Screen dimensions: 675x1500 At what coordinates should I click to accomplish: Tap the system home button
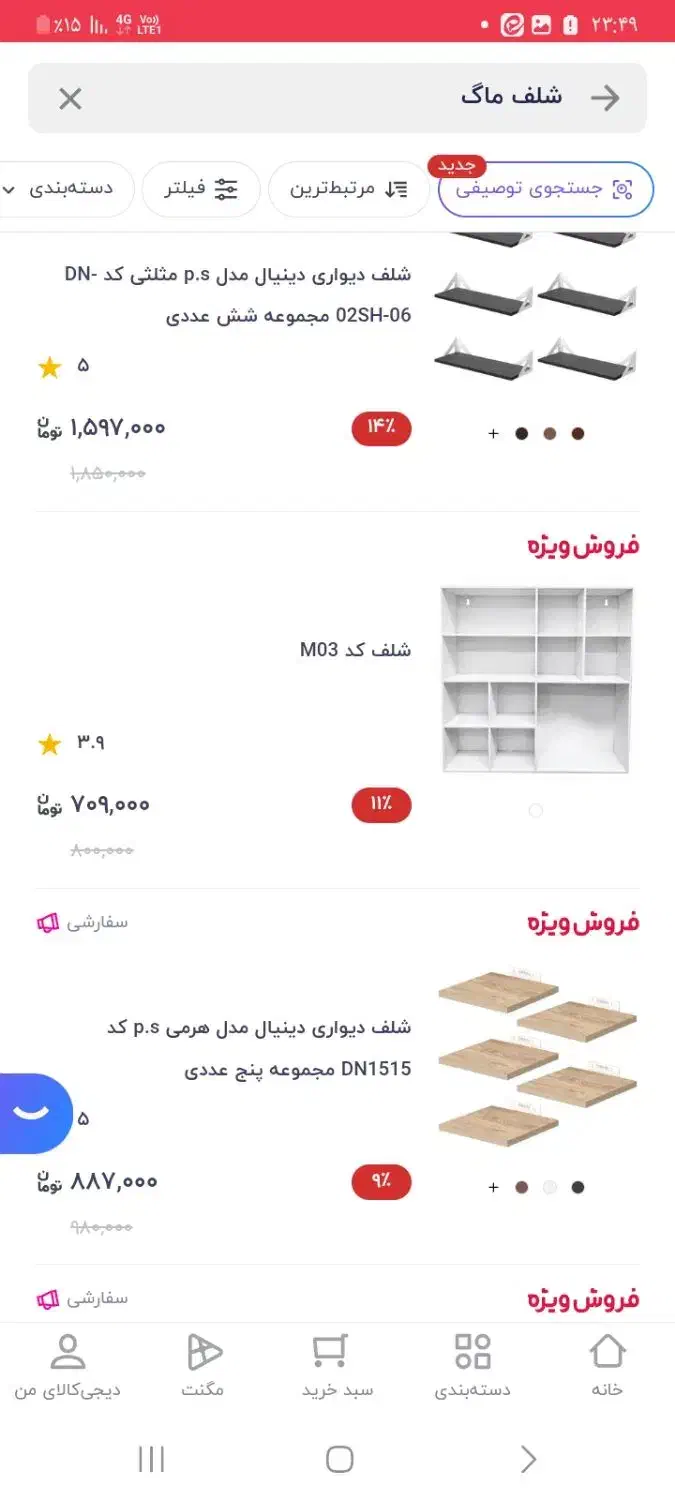pyautogui.click(x=339, y=1459)
